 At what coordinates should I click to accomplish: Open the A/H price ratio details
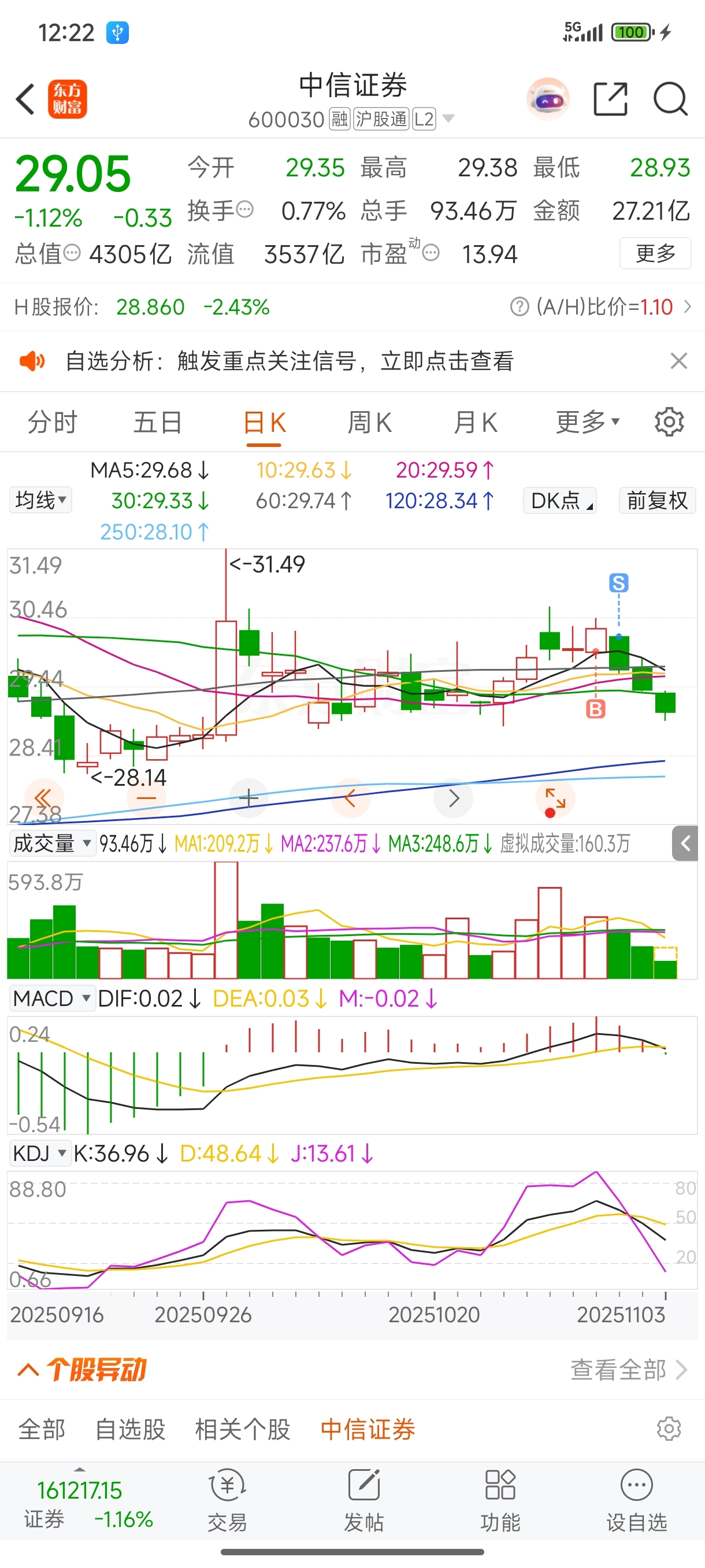point(602,307)
